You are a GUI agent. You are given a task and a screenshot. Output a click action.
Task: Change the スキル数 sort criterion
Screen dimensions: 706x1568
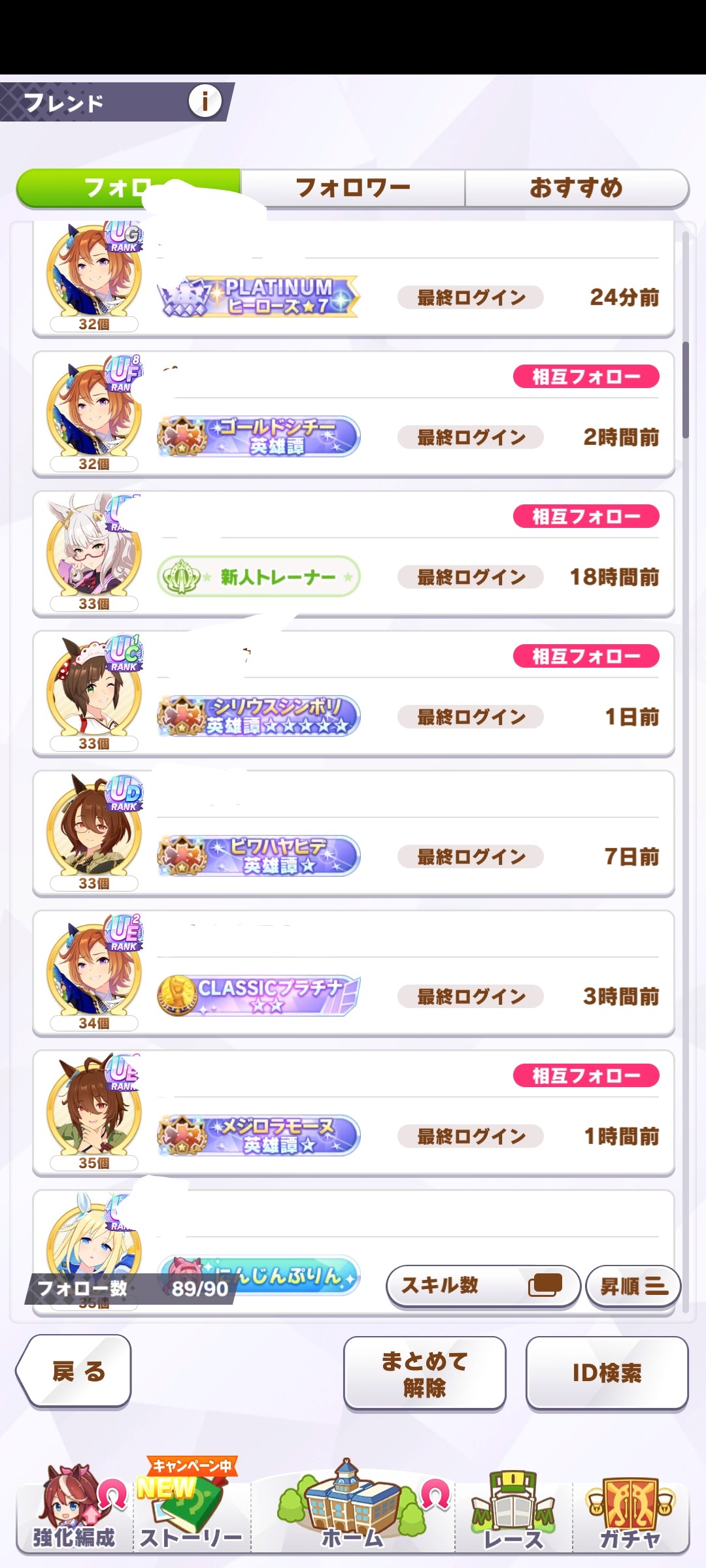[483, 1286]
